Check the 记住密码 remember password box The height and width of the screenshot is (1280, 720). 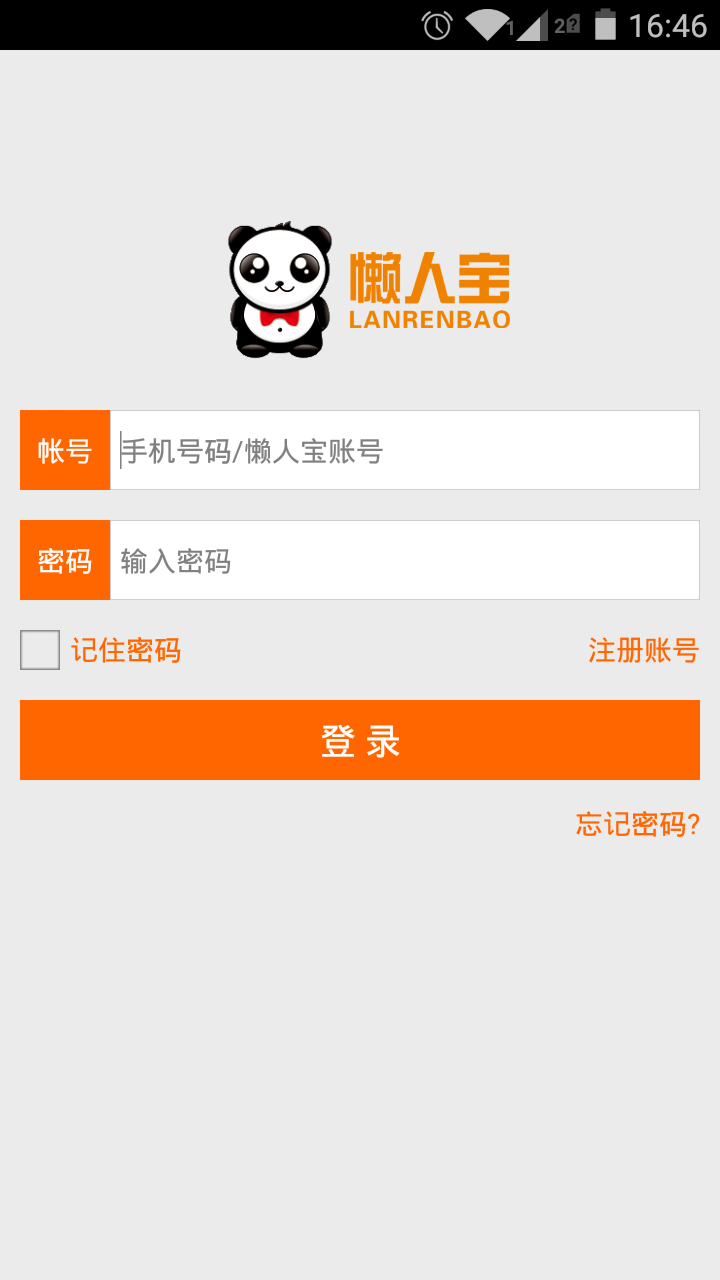tap(40, 650)
